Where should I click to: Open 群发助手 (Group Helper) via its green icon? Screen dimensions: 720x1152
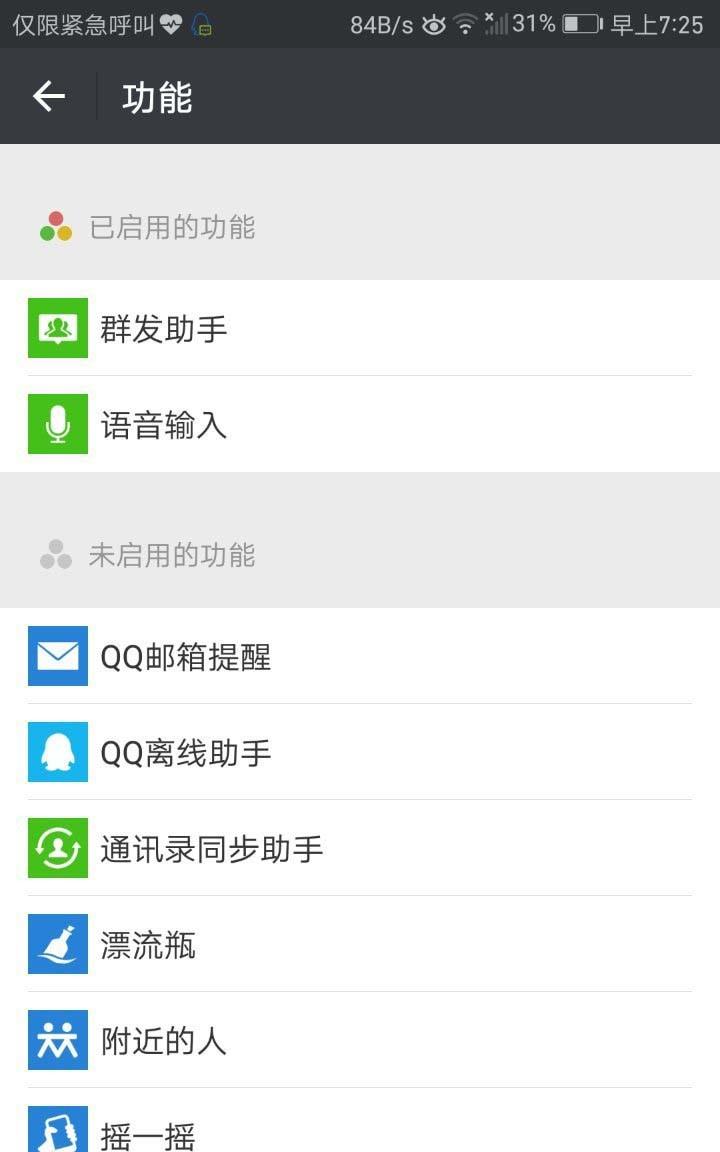[57, 328]
